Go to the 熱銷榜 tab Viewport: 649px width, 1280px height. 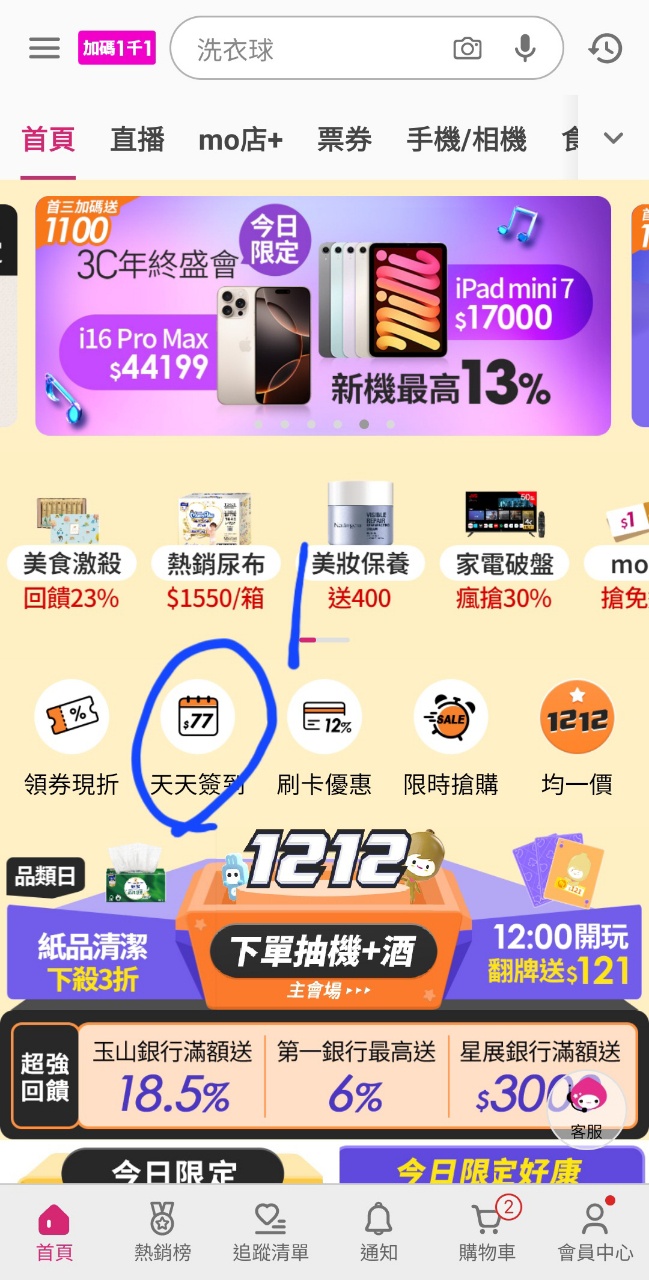(162, 1232)
